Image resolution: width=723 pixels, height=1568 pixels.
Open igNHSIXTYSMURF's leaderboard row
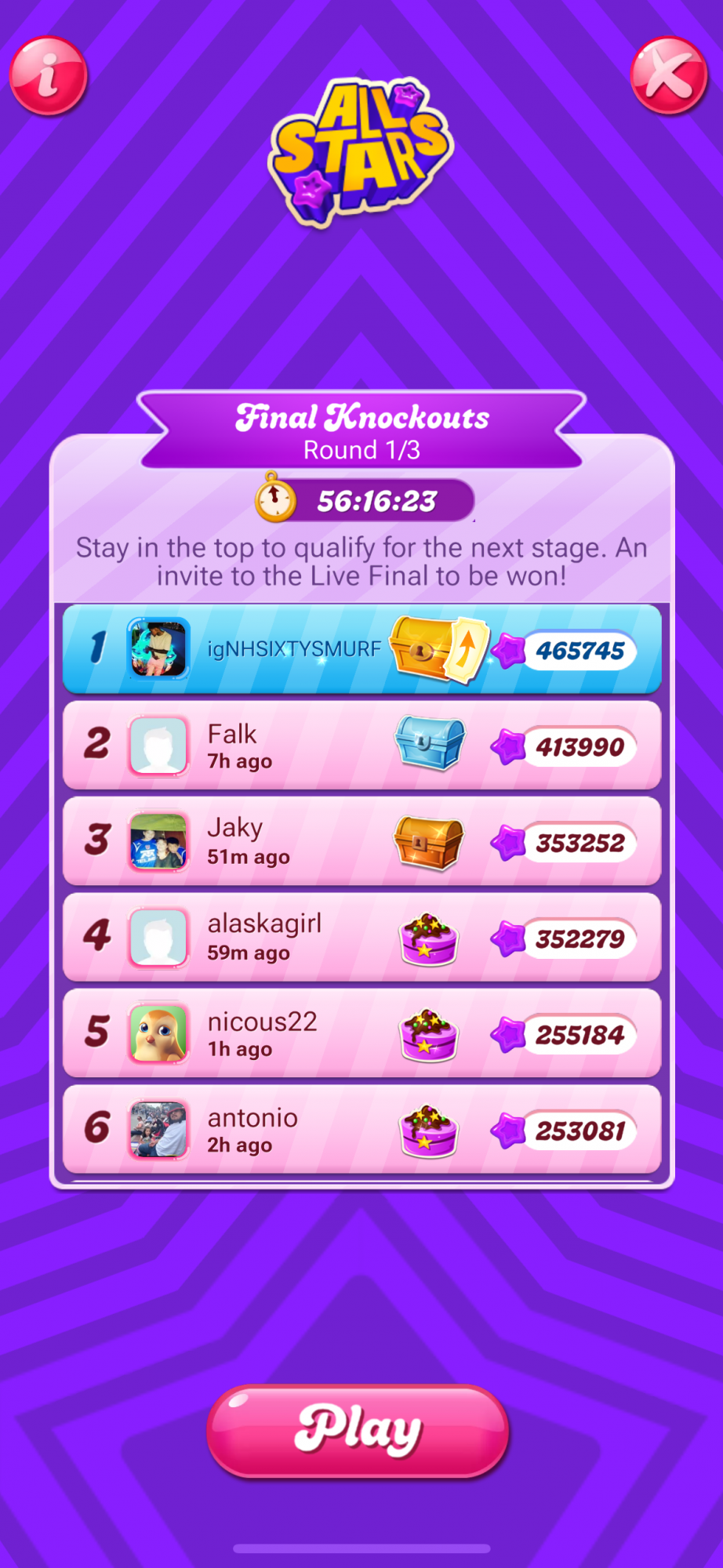click(361, 649)
